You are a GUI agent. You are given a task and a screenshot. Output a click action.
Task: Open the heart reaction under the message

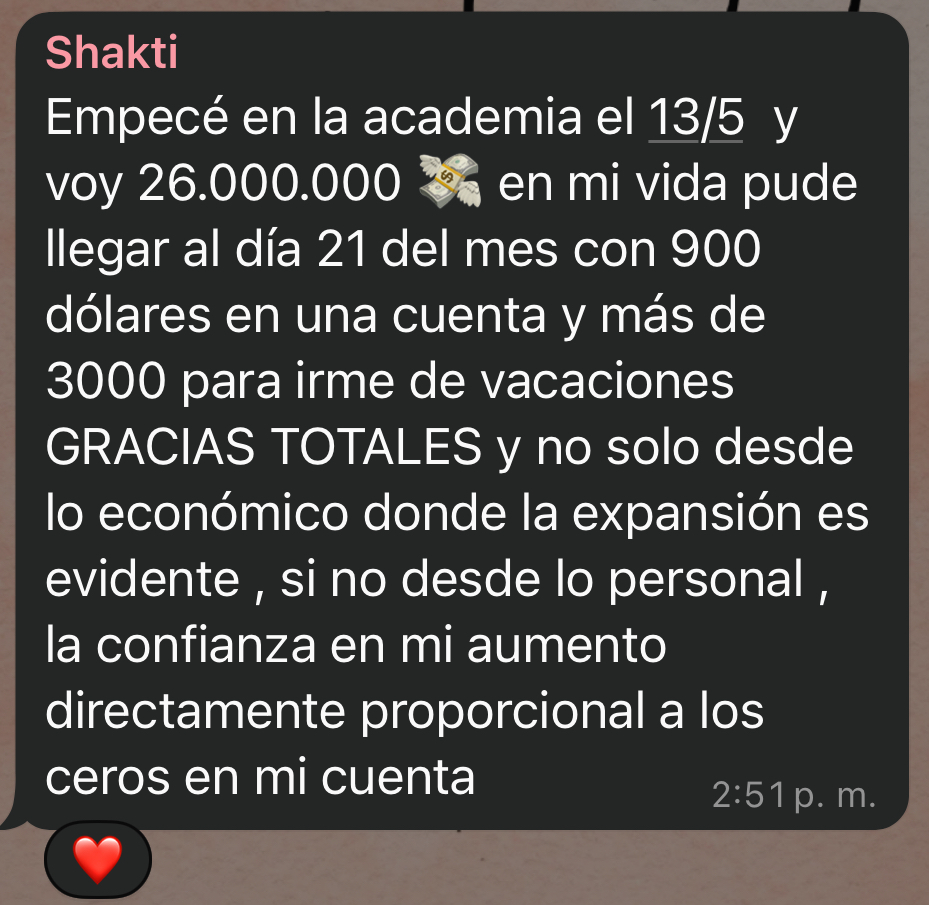tap(98, 859)
